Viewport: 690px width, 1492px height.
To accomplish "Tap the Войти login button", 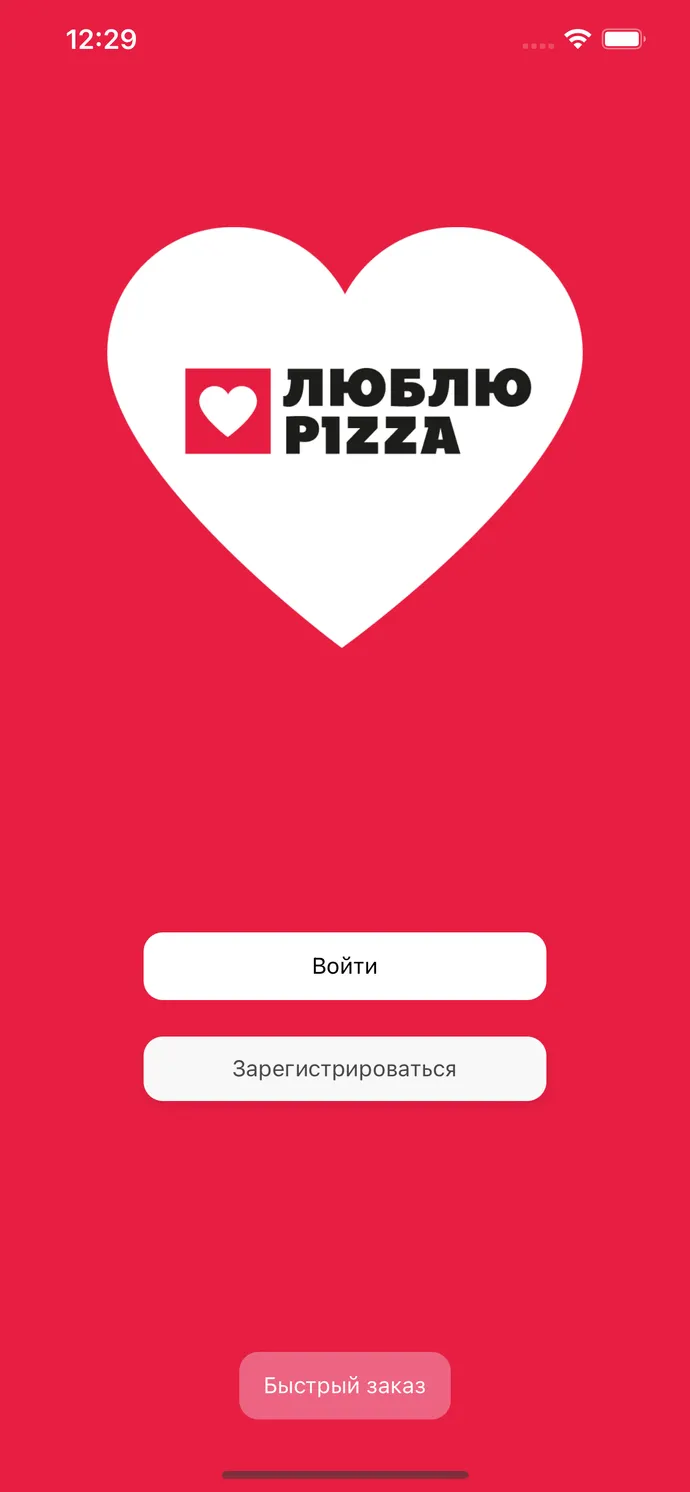I will pyautogui.click(x=345, y=966).
